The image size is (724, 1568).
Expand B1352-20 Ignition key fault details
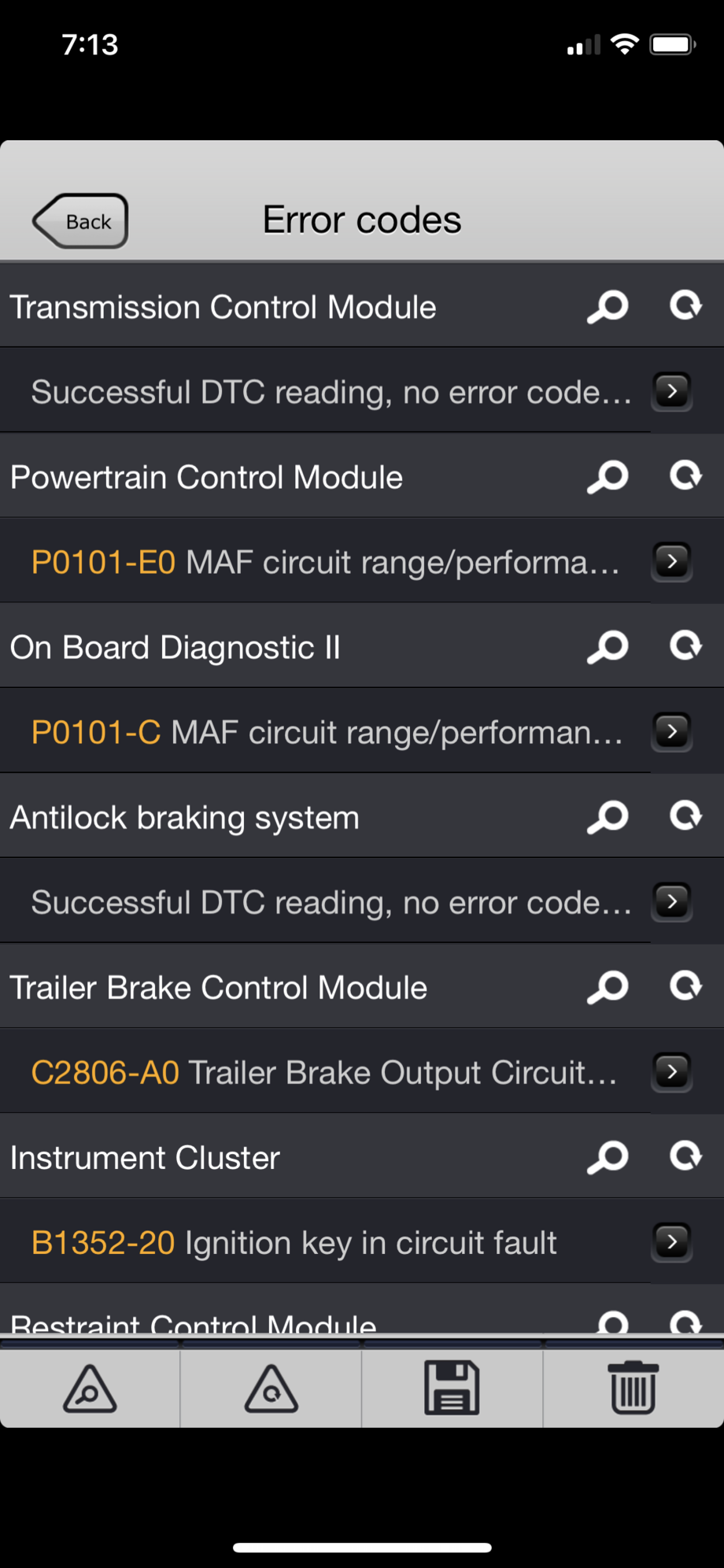point(671,1241)
